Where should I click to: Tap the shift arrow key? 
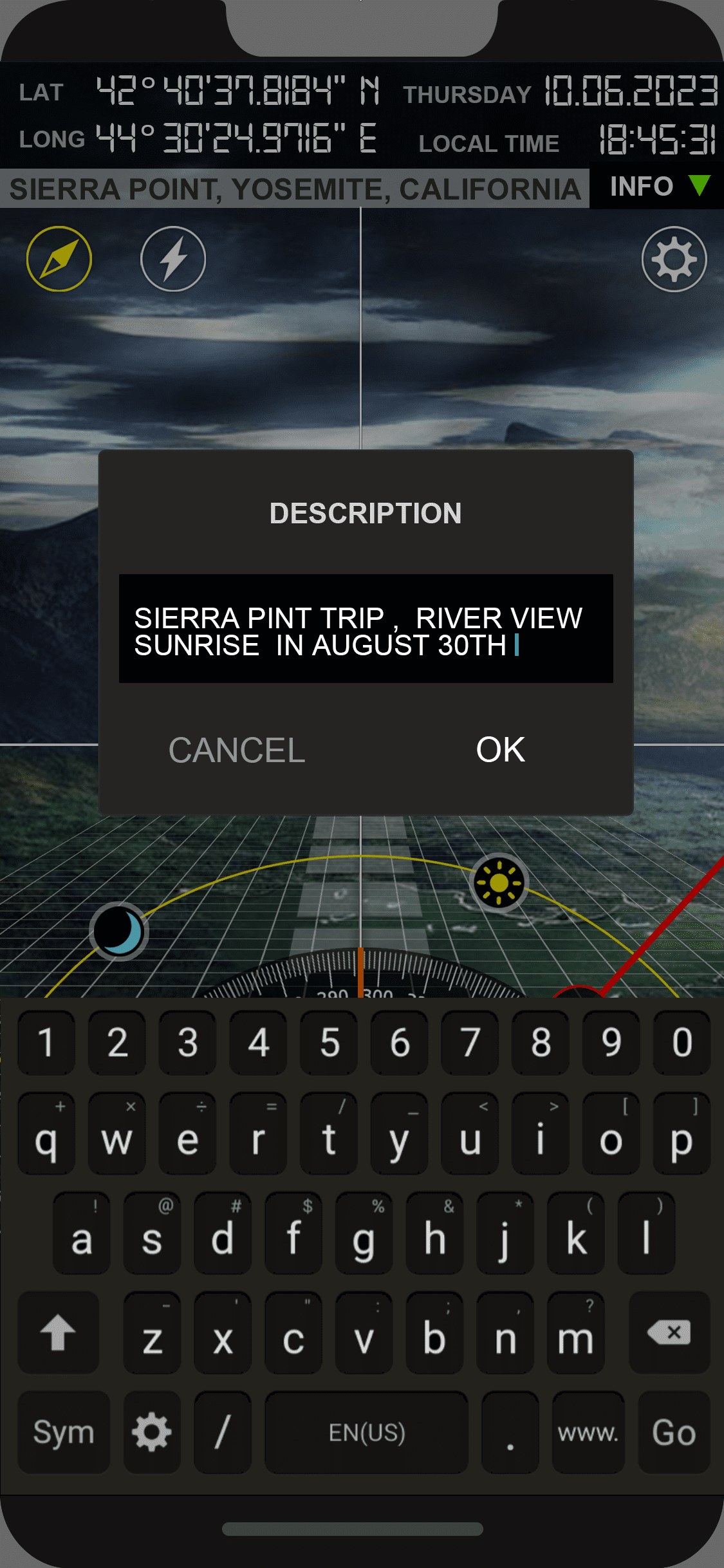(x=58, y=1332)
